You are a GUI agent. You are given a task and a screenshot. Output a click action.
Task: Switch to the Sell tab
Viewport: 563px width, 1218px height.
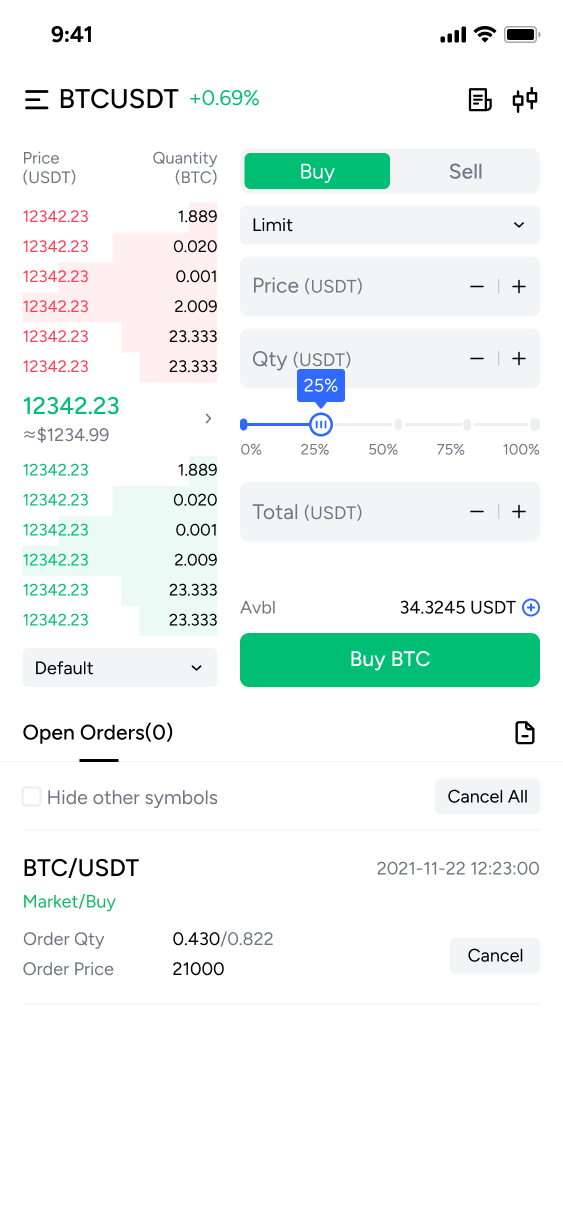point(465,171)
